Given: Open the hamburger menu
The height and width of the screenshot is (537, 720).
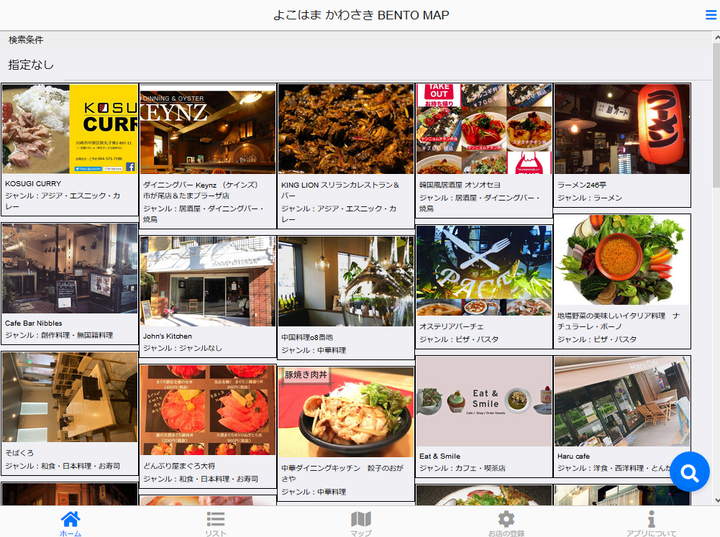Looking at the screenshot, I should click(x=711, y=15).
